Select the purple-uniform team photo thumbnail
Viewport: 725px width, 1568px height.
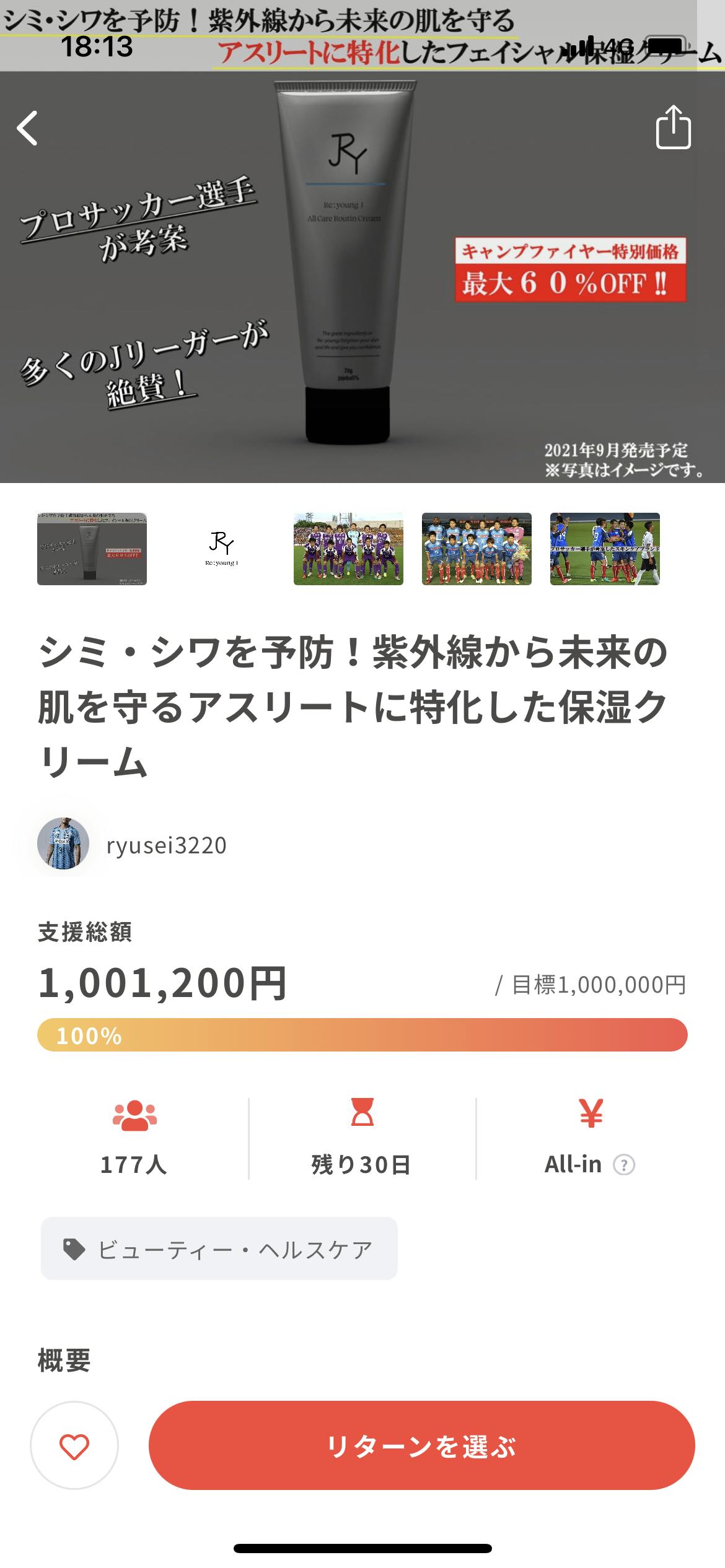coord(348,549)
